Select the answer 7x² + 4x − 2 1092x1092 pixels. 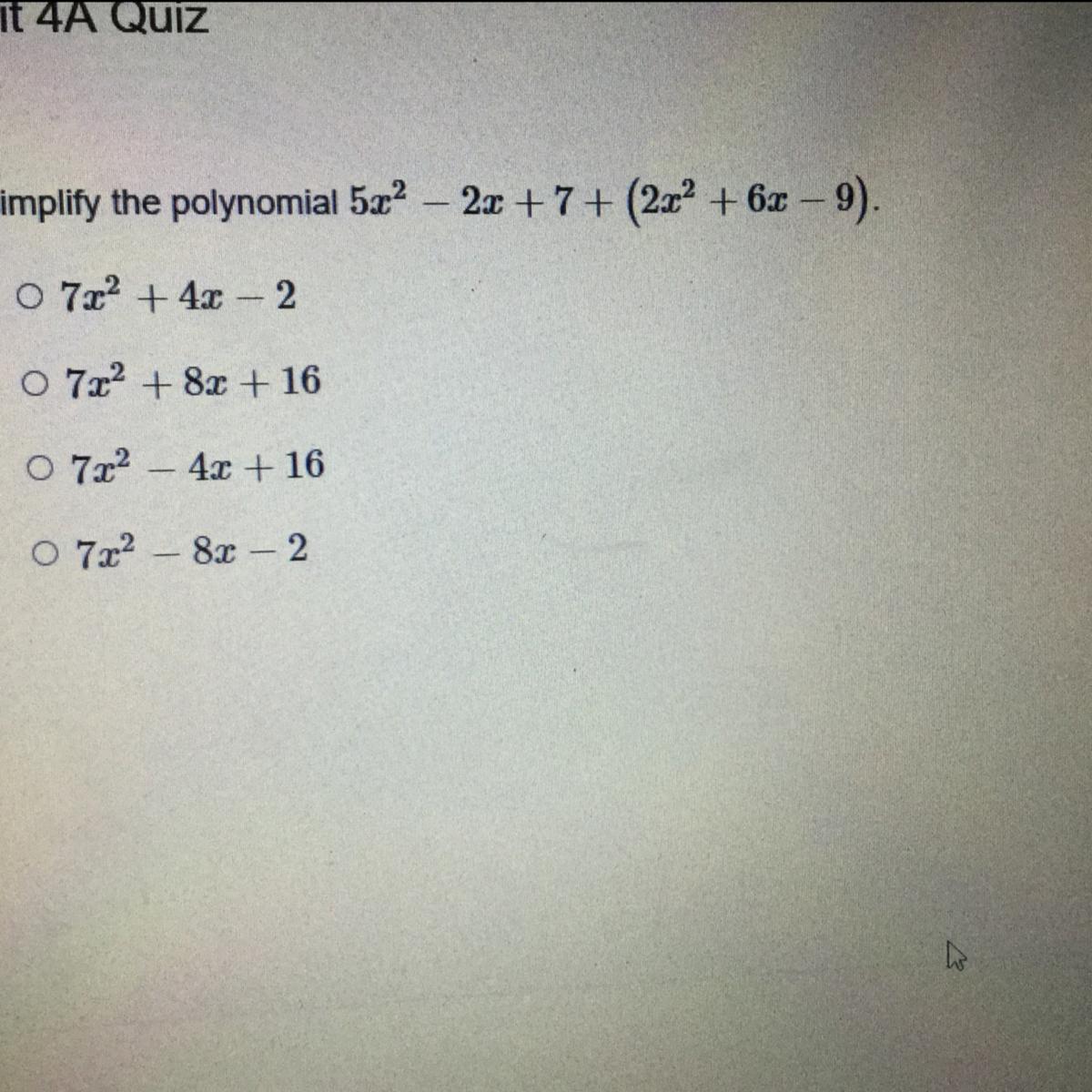point(30,297)
